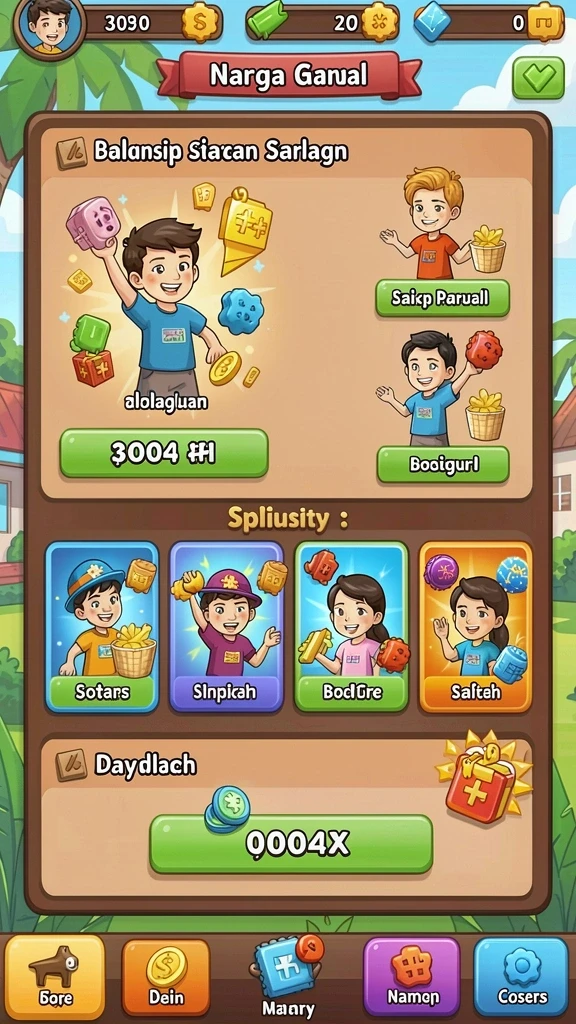The width and height of the screenshot is (576, 1024).
Task: Open the player avatar profile
Action: point(50,27)
